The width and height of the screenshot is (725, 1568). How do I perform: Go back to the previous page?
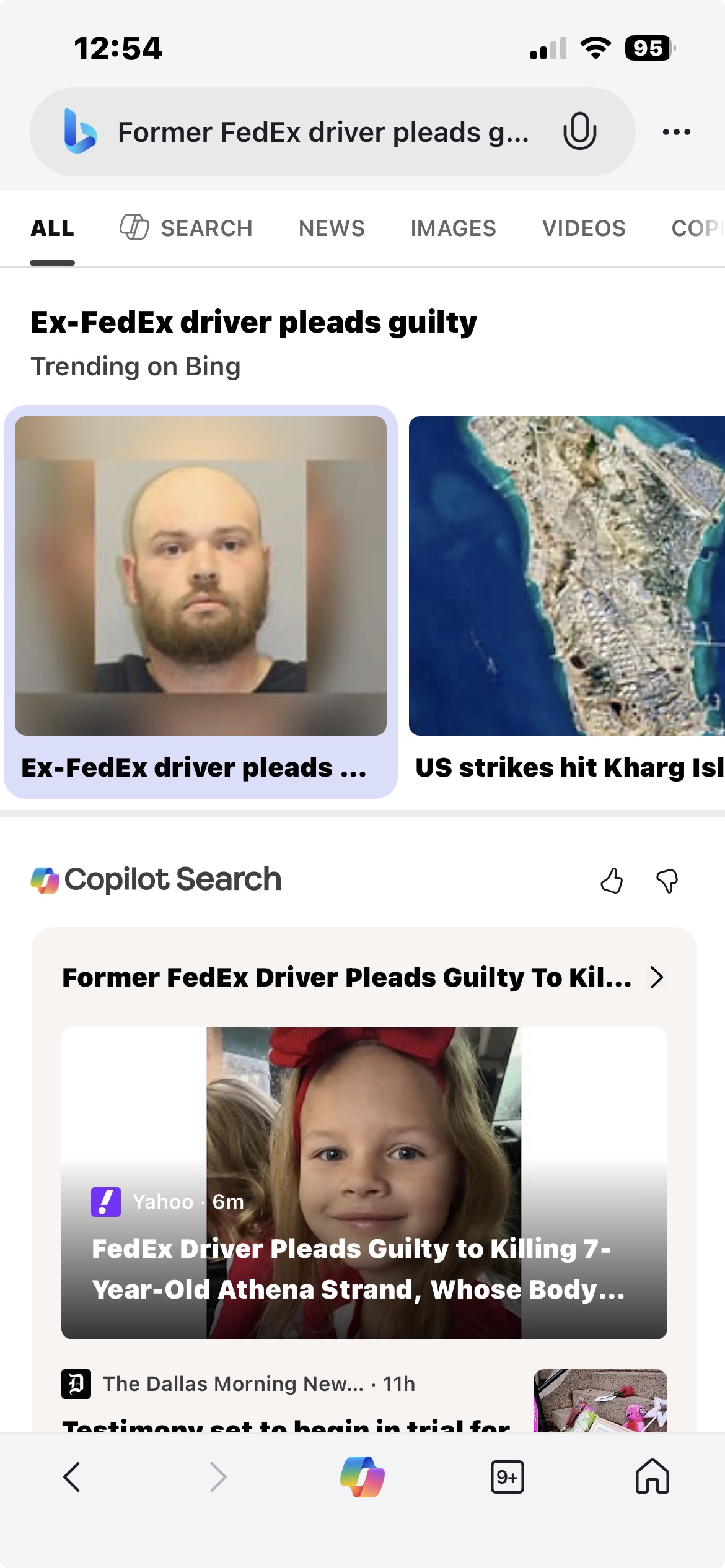[72, 1477]
